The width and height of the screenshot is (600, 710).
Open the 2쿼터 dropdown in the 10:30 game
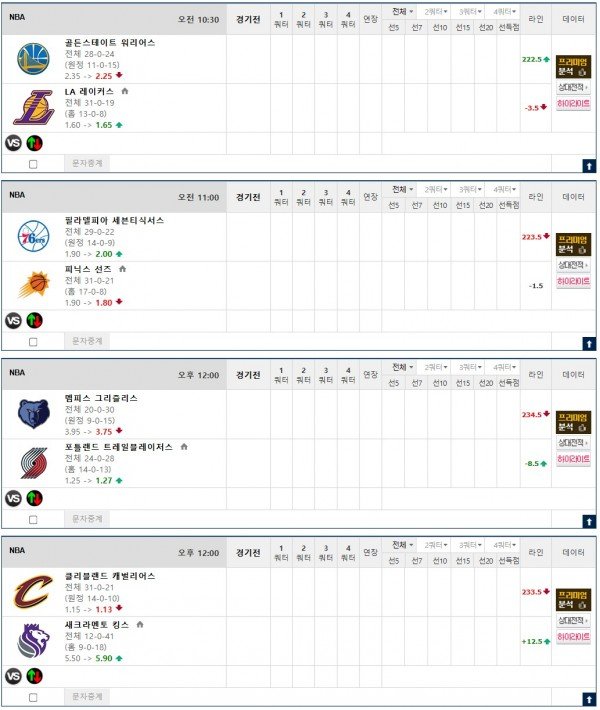point(436,11)
